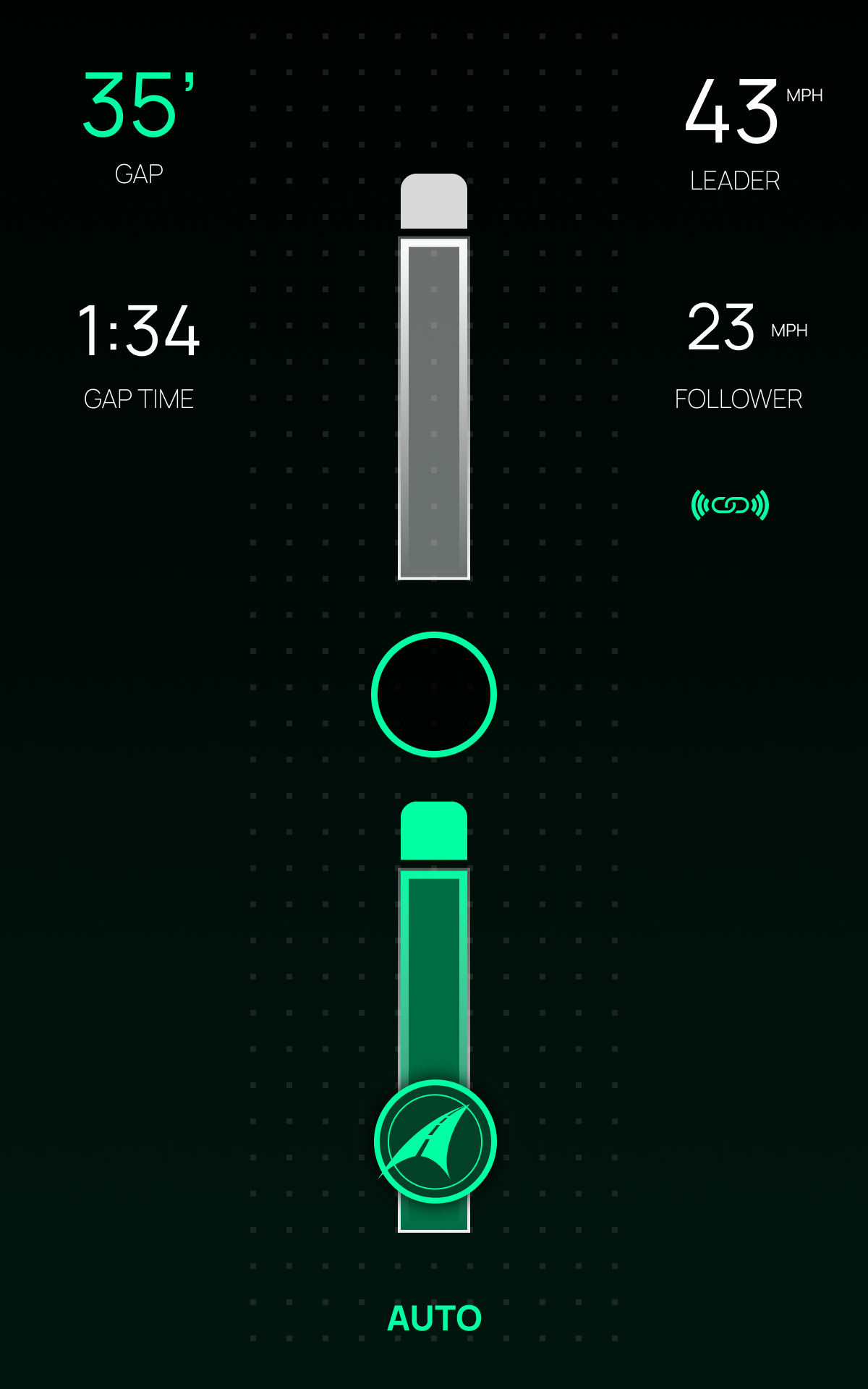868x1389 pixels.
Task: Tap the AUTO mode label
Action: (x=434, y=1318)
